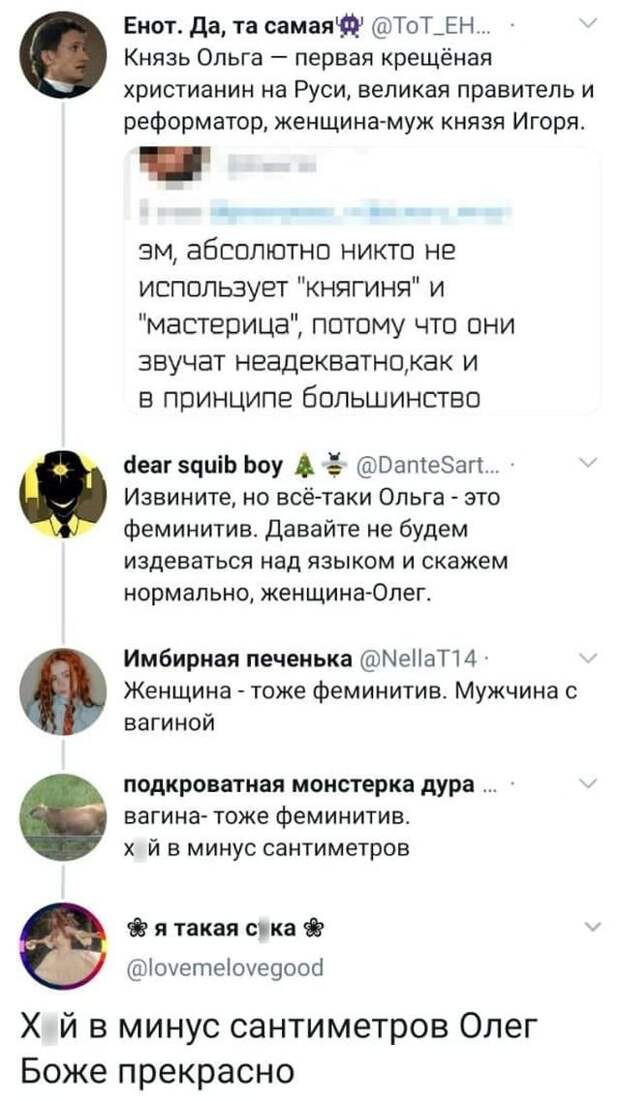Open the @lovemelovegood handle link
The height and width of the screenshot is (1101, 620).
point(224,969)
